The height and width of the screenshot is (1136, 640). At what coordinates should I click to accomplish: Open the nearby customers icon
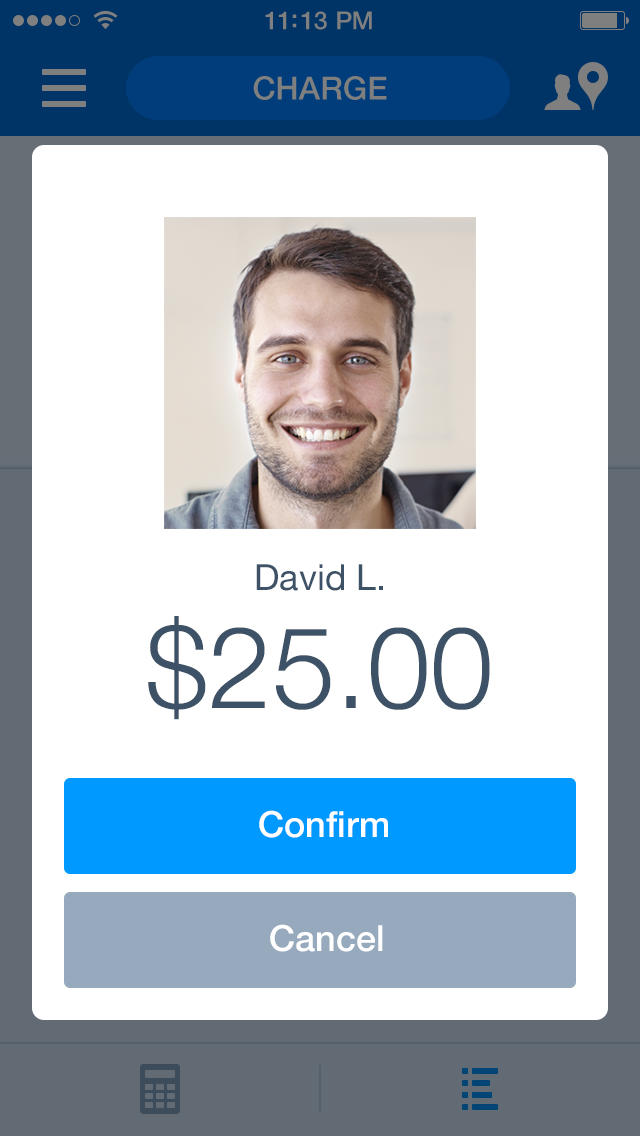[x=576, y=88]
